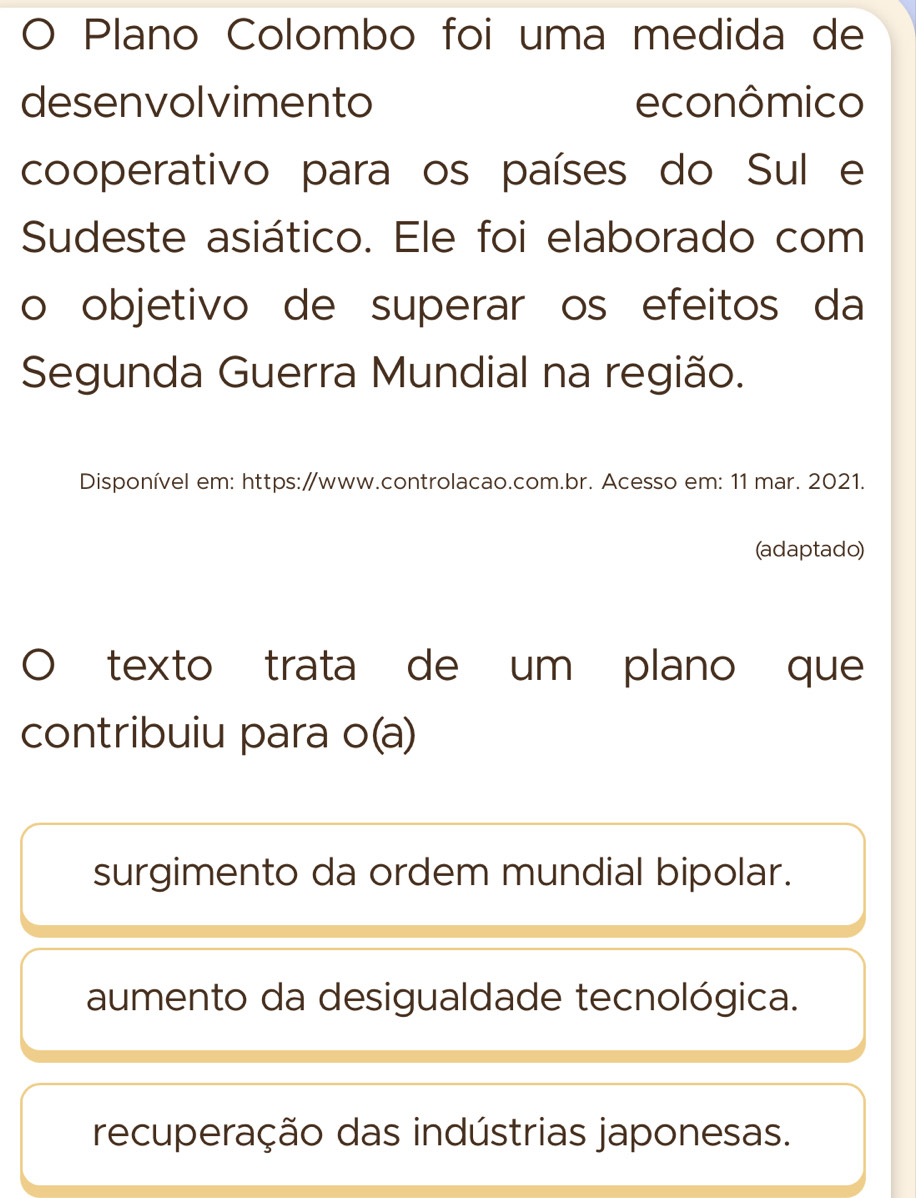The width and height of the screenshot is (916, 1198).
Task: Choose 'aumento da desigualdade tecnológica' option
Action: click(x=443, y=998)
